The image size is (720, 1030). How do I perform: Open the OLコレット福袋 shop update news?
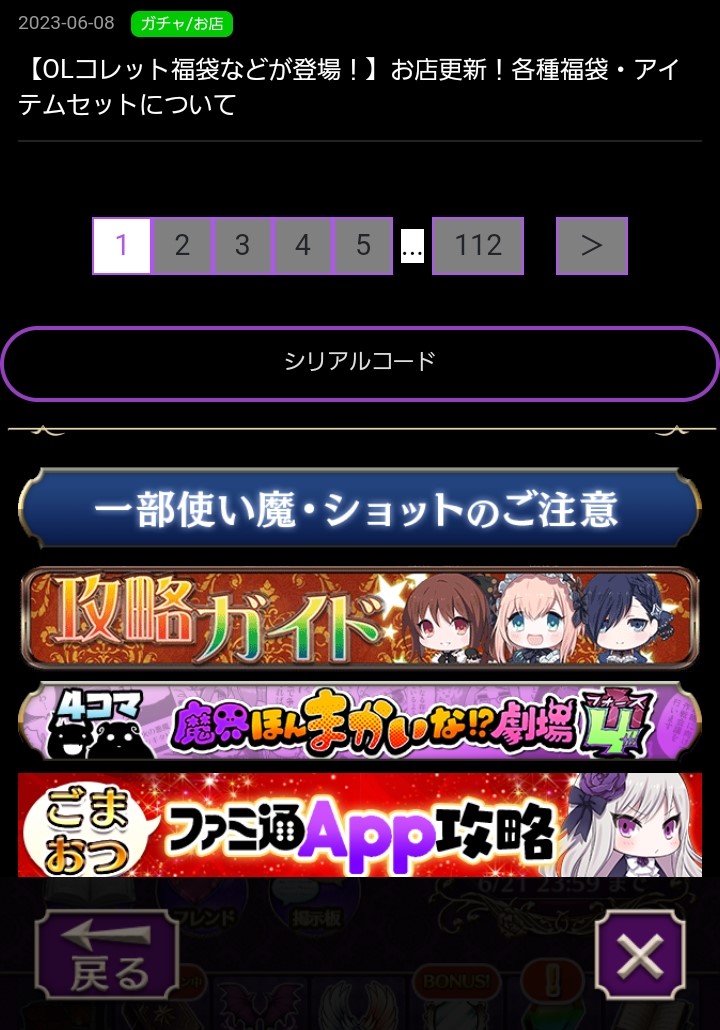[x=350, y=87]
